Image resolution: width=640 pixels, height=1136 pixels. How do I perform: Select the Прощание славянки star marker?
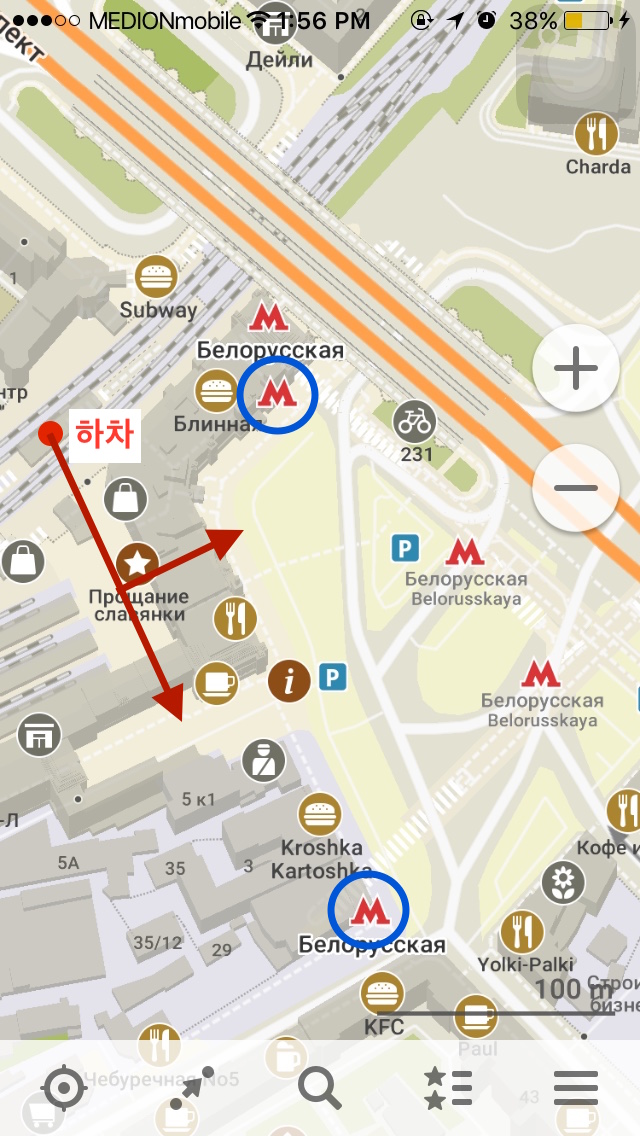(x=138, y=564)
